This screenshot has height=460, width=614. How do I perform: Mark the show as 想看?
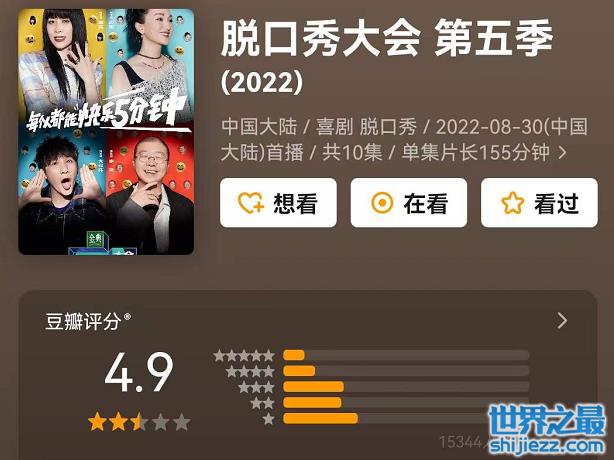pos(278,204)
